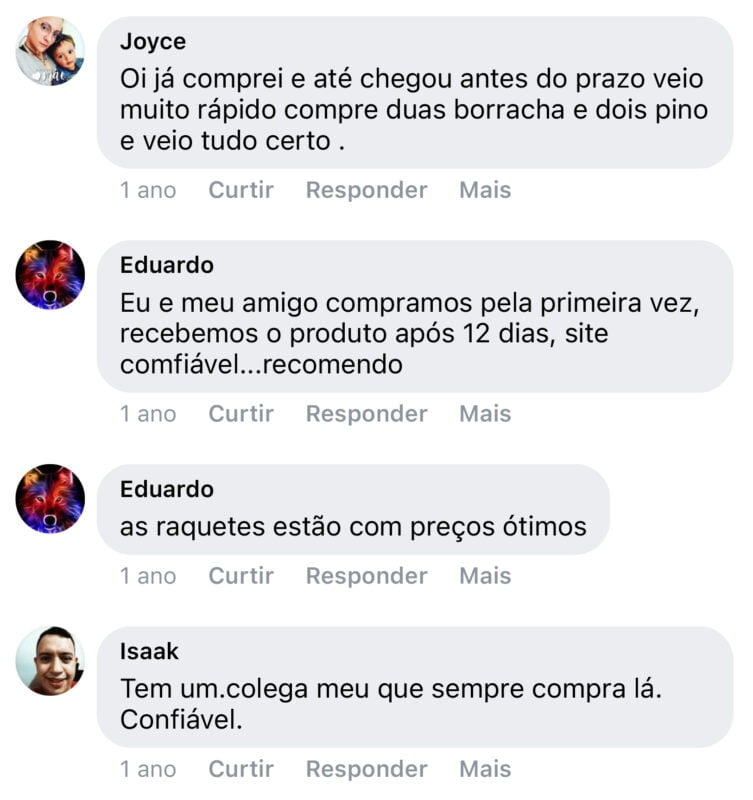753x800 pixels.
Task: Open the name Isaak above his comment
Action: tap(149, 652)
